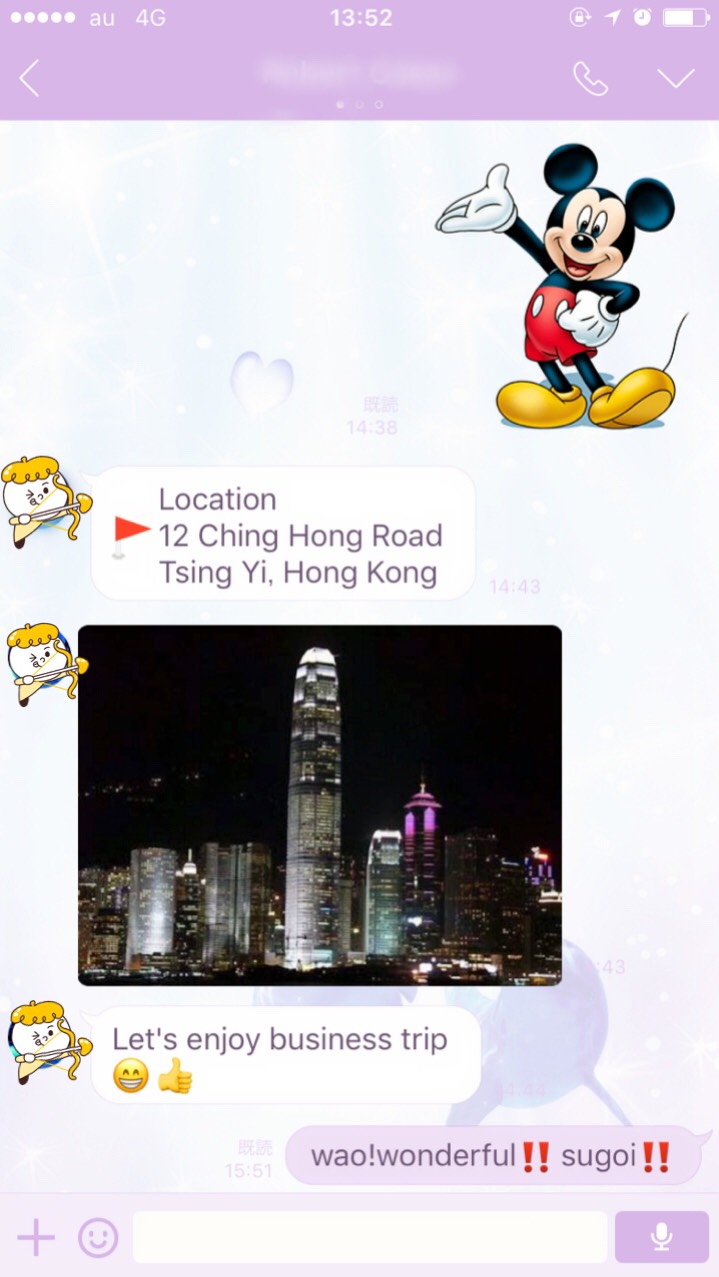Screen dimensions: 719x1277
Task: View the Hong Kong night skyline photo
Action: point(320,805)
